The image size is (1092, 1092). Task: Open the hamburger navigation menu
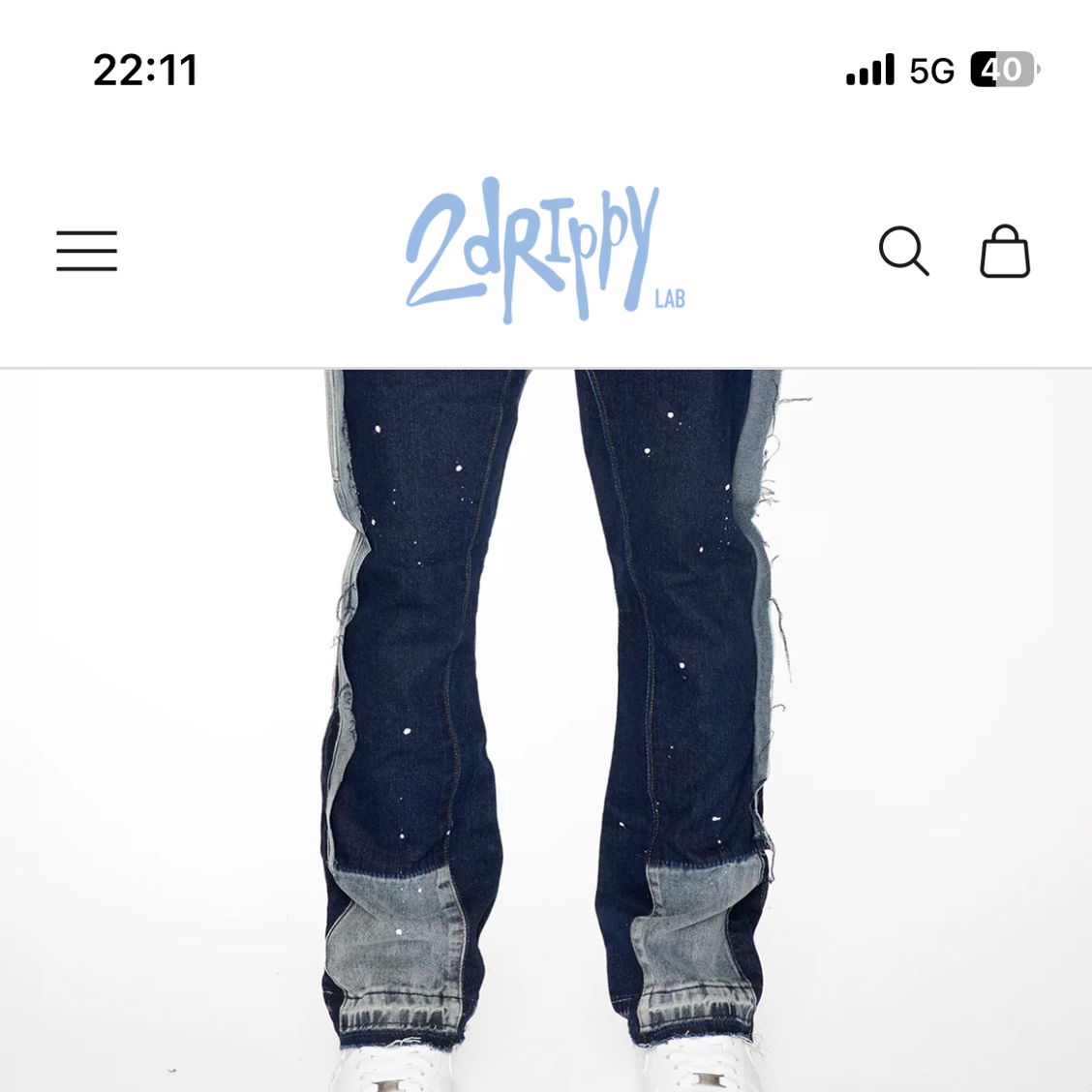[x=86, y=251]
